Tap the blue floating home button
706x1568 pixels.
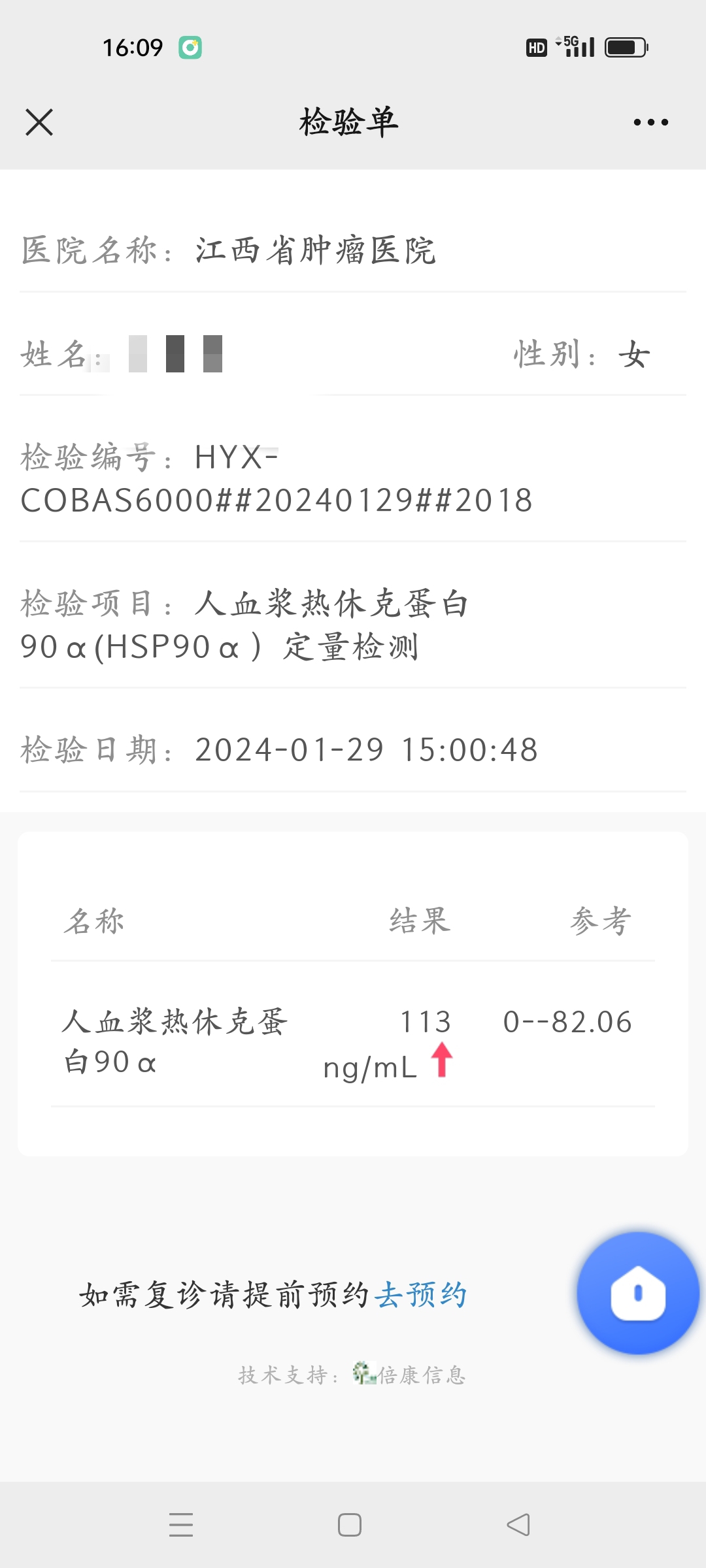pos(638,1293)
